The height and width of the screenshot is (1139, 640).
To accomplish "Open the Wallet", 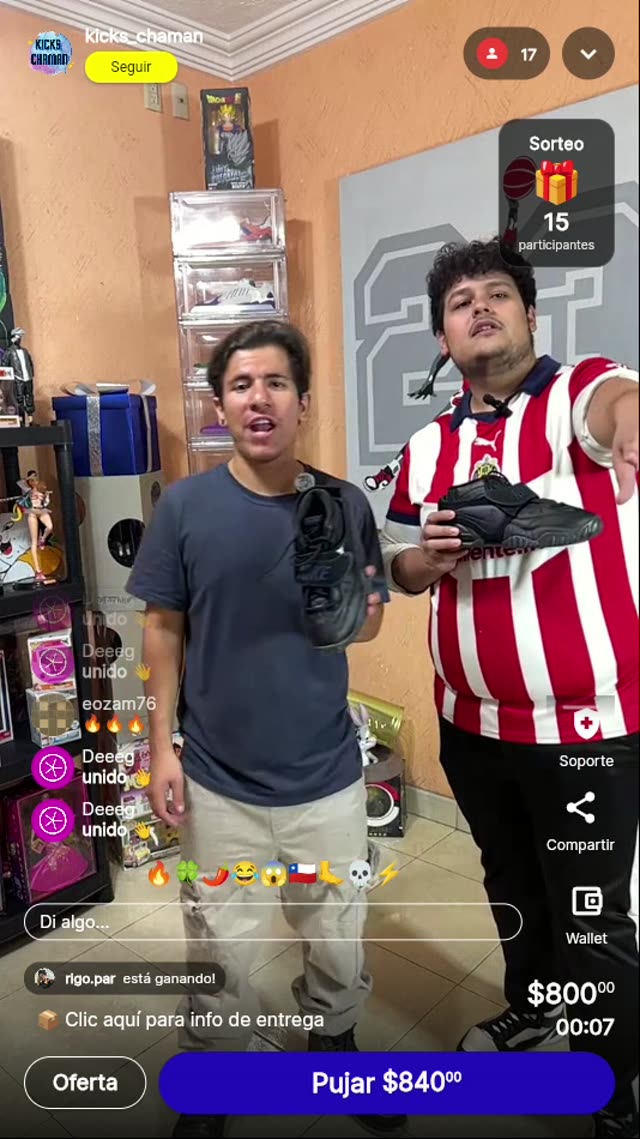I will click(586, 913).
